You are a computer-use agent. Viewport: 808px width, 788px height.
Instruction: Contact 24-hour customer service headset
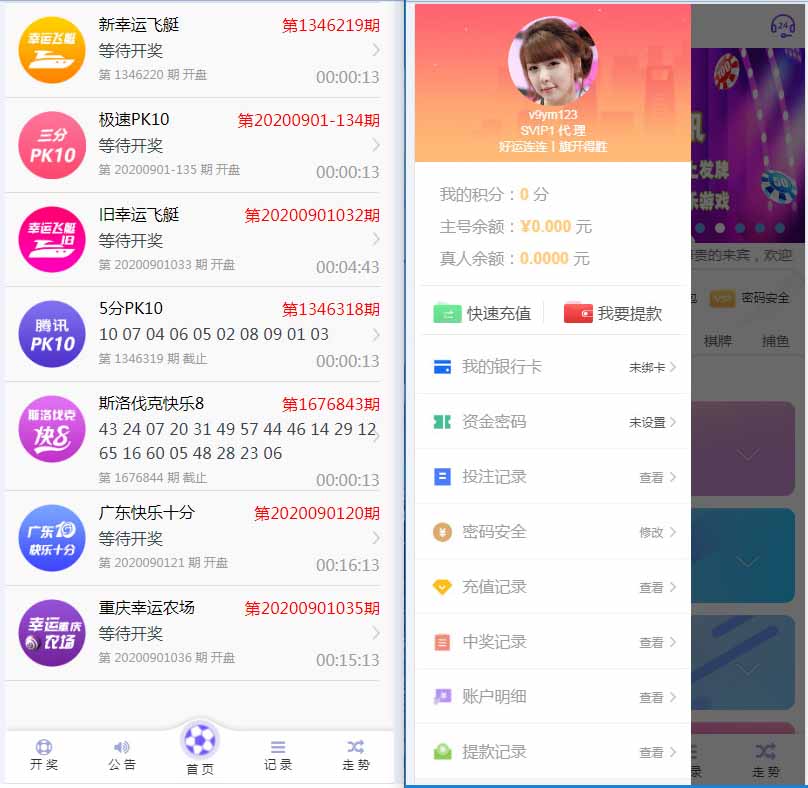(x=782, y=24)
